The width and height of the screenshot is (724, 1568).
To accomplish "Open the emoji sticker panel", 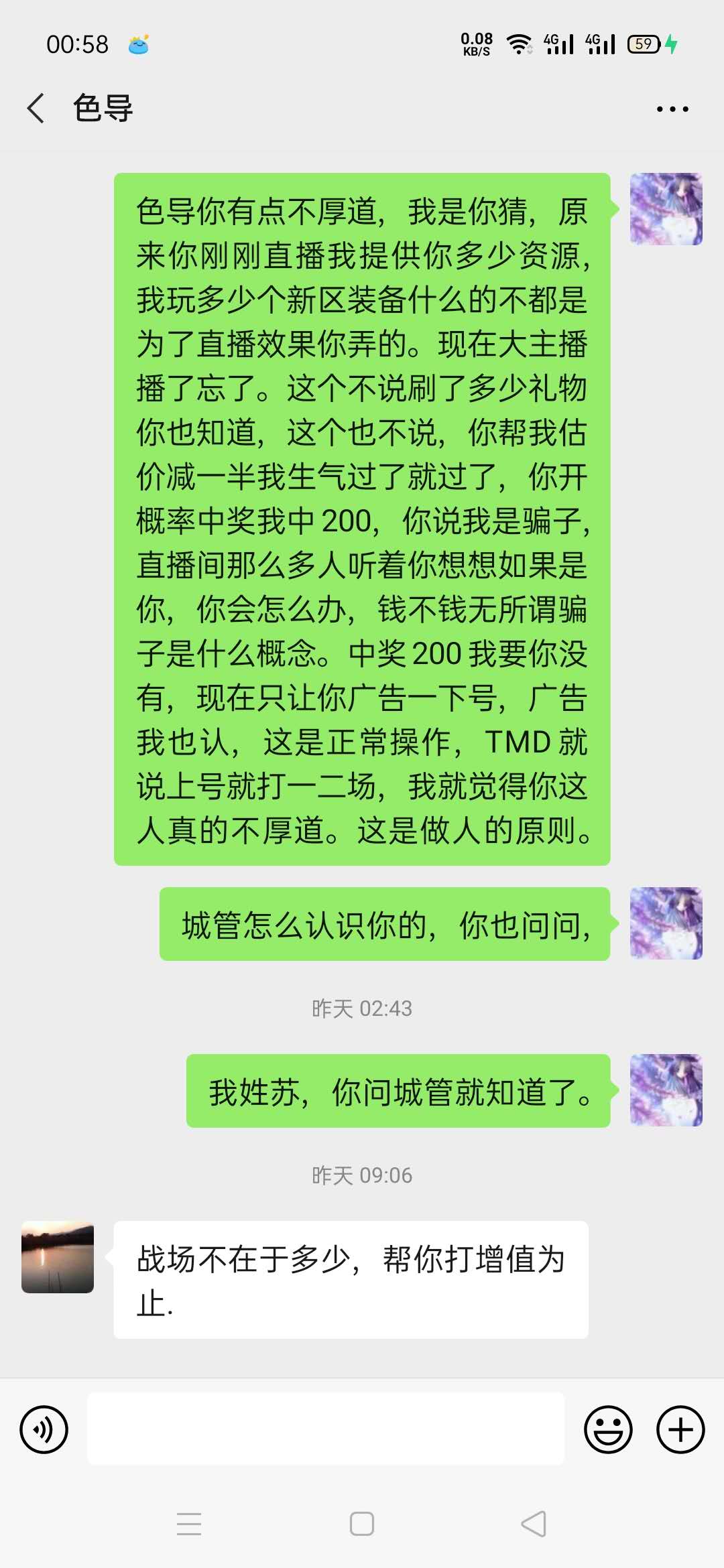I will (608, 1429).
